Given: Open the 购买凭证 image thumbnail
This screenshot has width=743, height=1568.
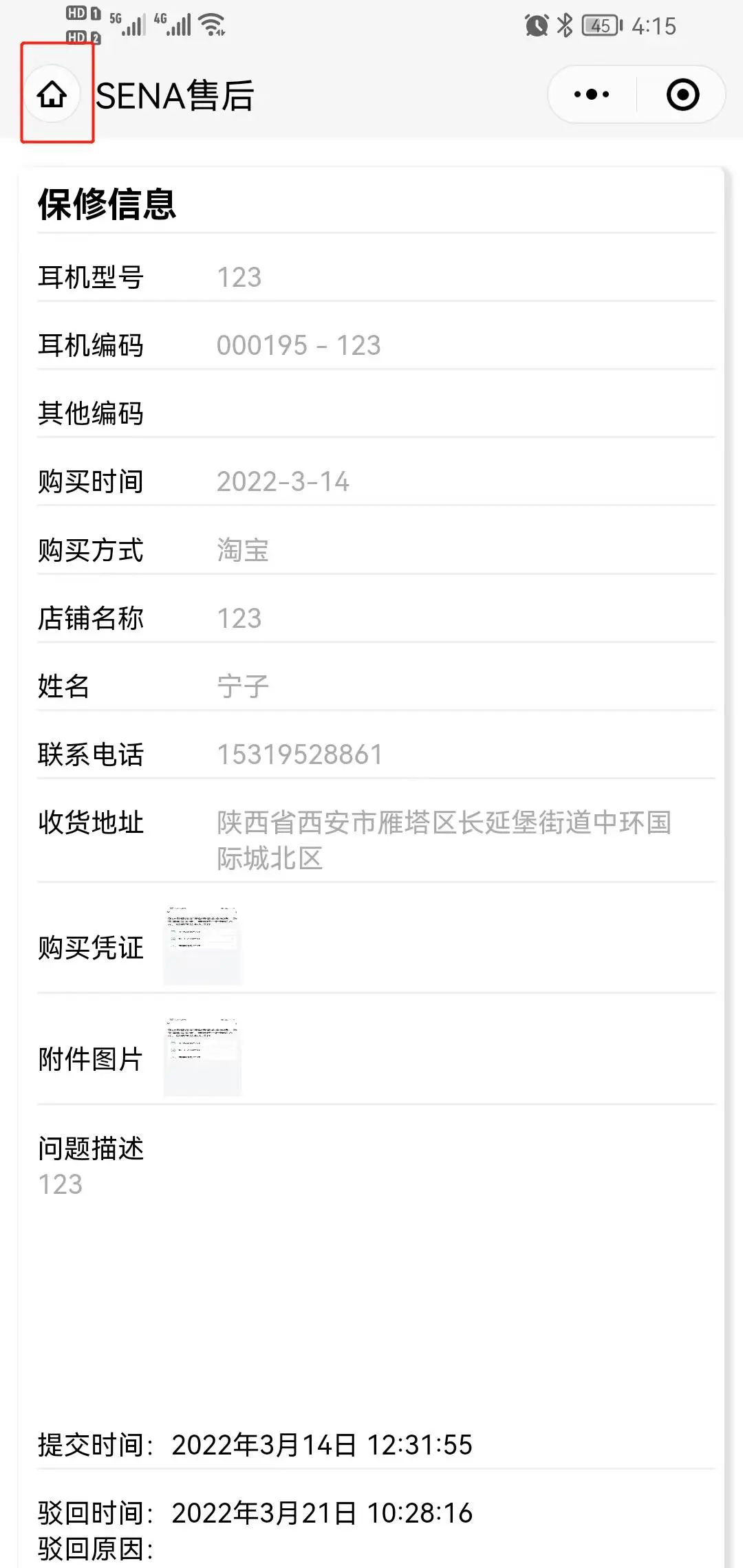Looking at the screenshot, I should 202,946.
